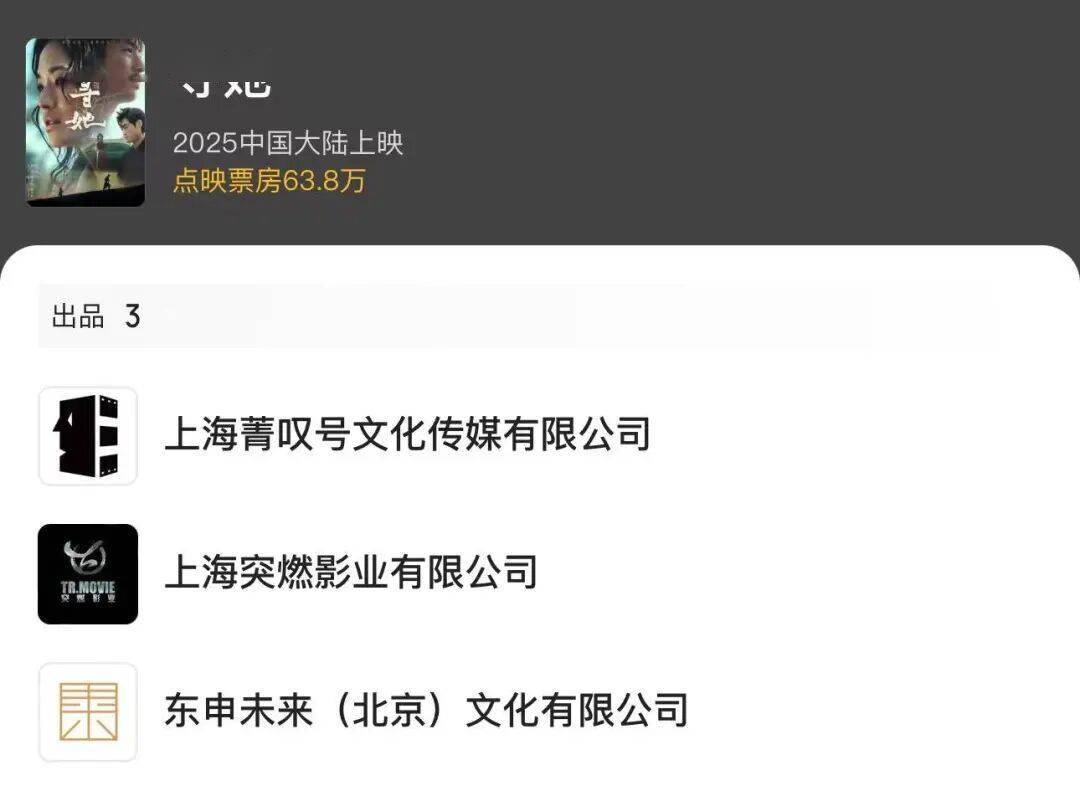Open 上海突燃影业有限公司 company page
This screenshot has height=796, width=1080.
coord(350,573)
